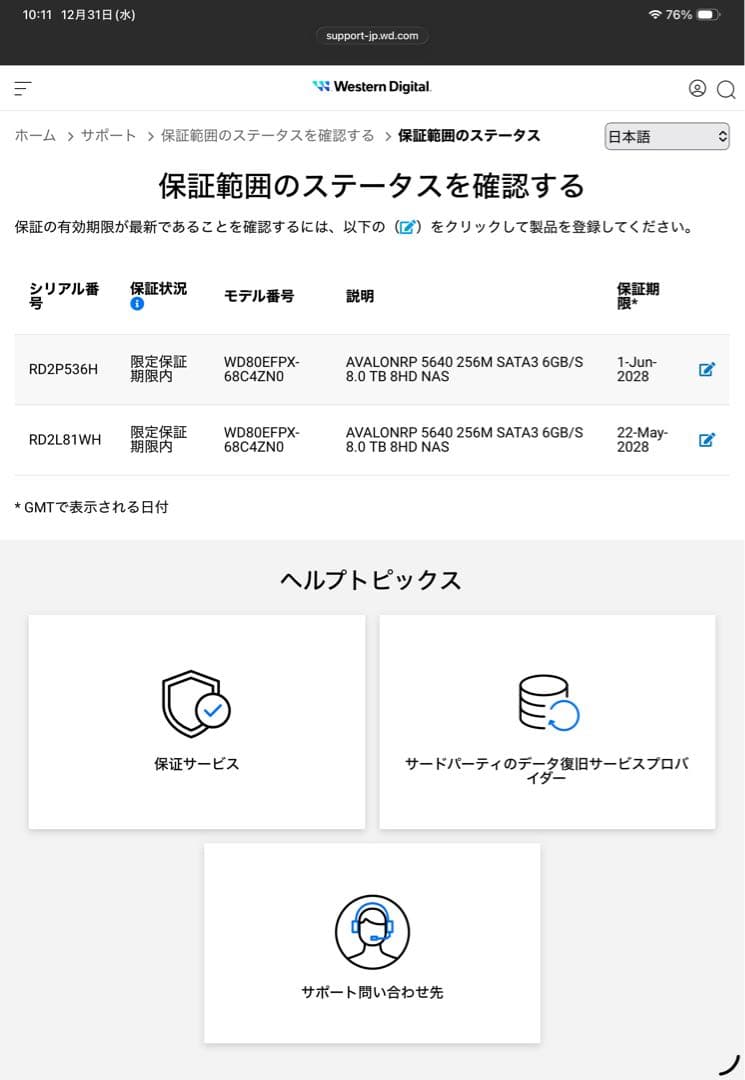Navigate to ホーム in the breadcrumb

tap(34, 135)
